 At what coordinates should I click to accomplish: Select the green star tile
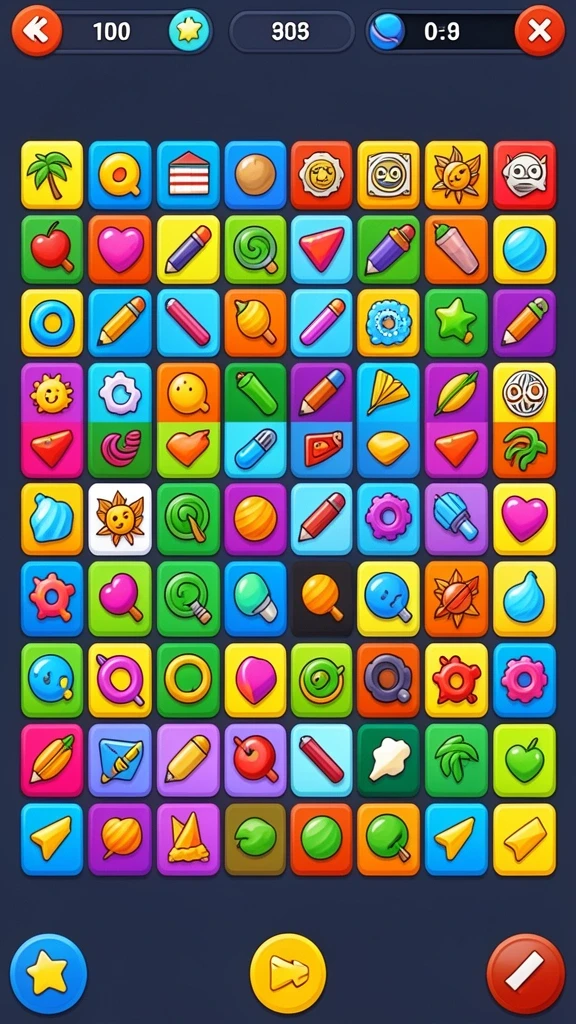point(456,323)
